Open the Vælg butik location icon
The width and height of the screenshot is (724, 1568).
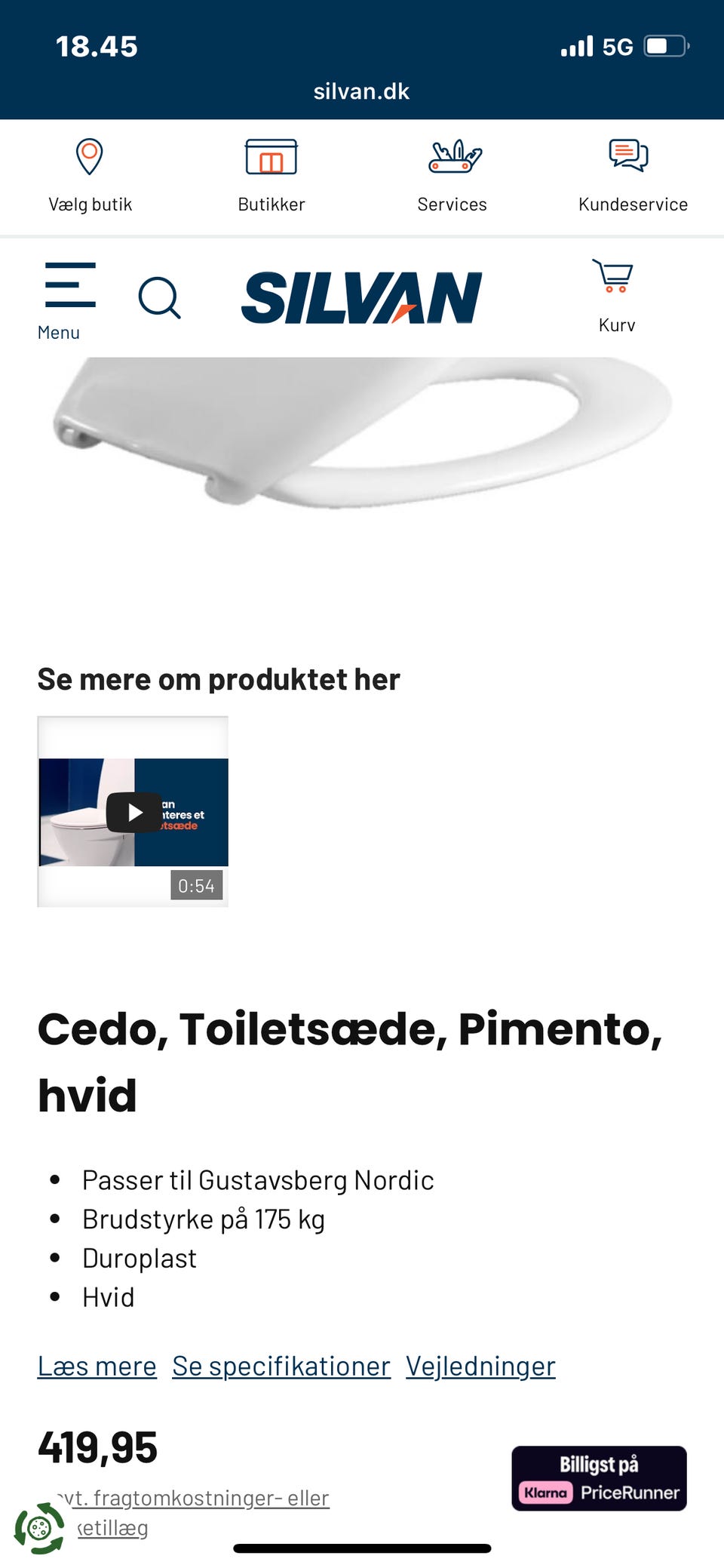click(x=89, y=158)
